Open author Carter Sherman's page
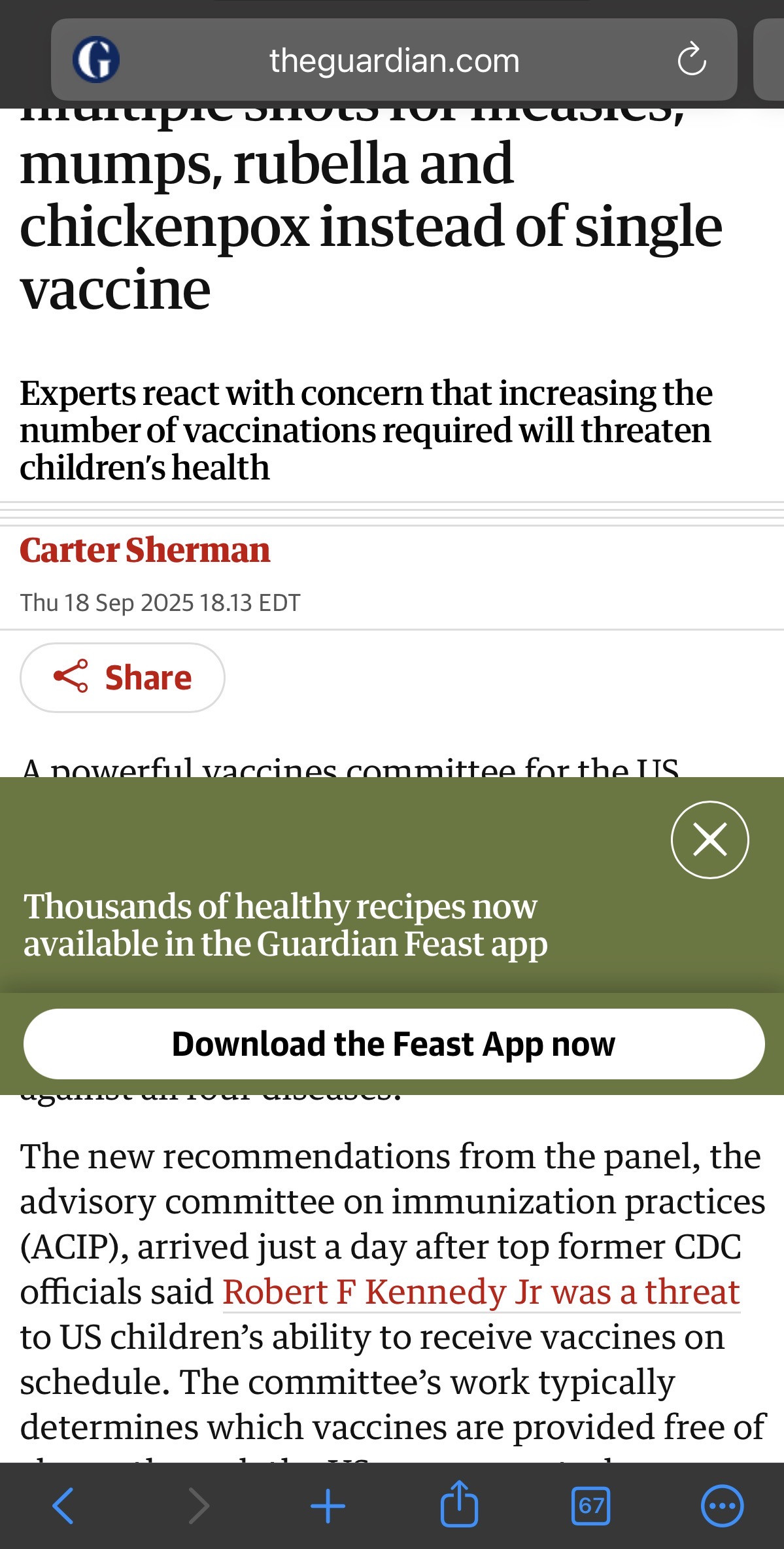The width and height of the screenshot is (784, 1549). coord(145,550)
